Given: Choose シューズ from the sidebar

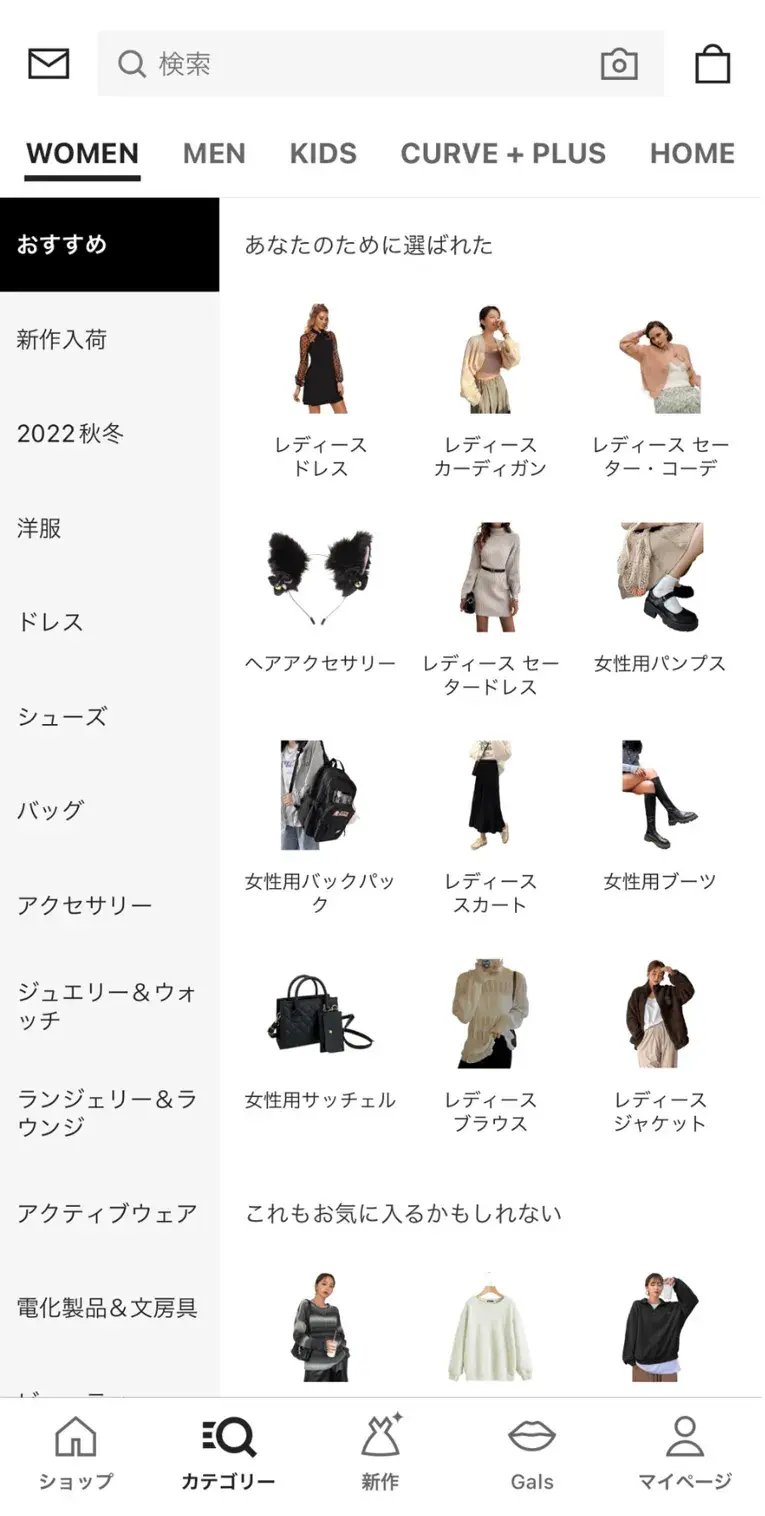Looking at the screenshot, I should click(62, 716).
